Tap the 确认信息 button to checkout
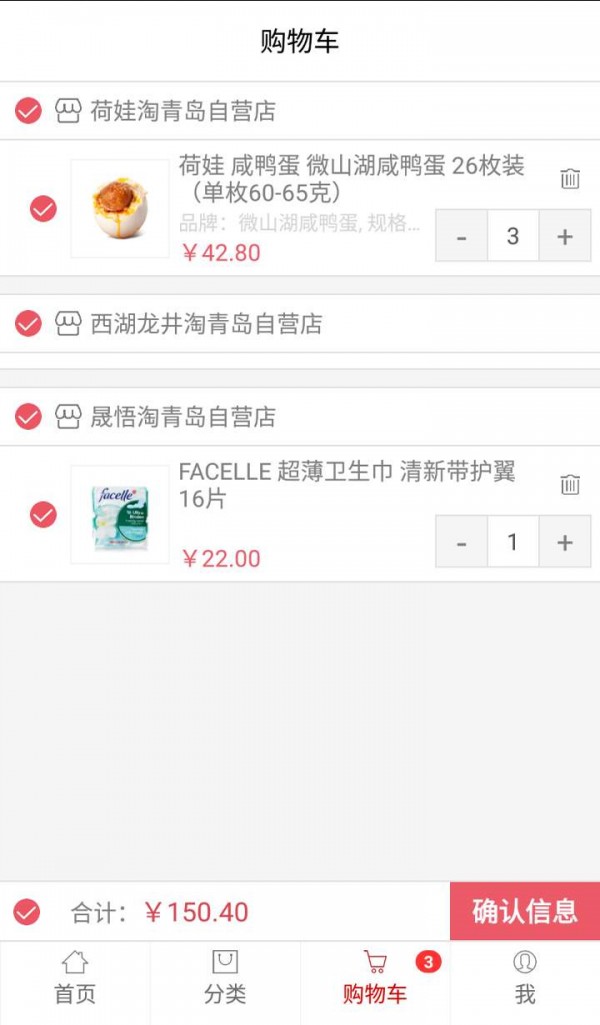The image size is (600, 1025). (525, 911)
